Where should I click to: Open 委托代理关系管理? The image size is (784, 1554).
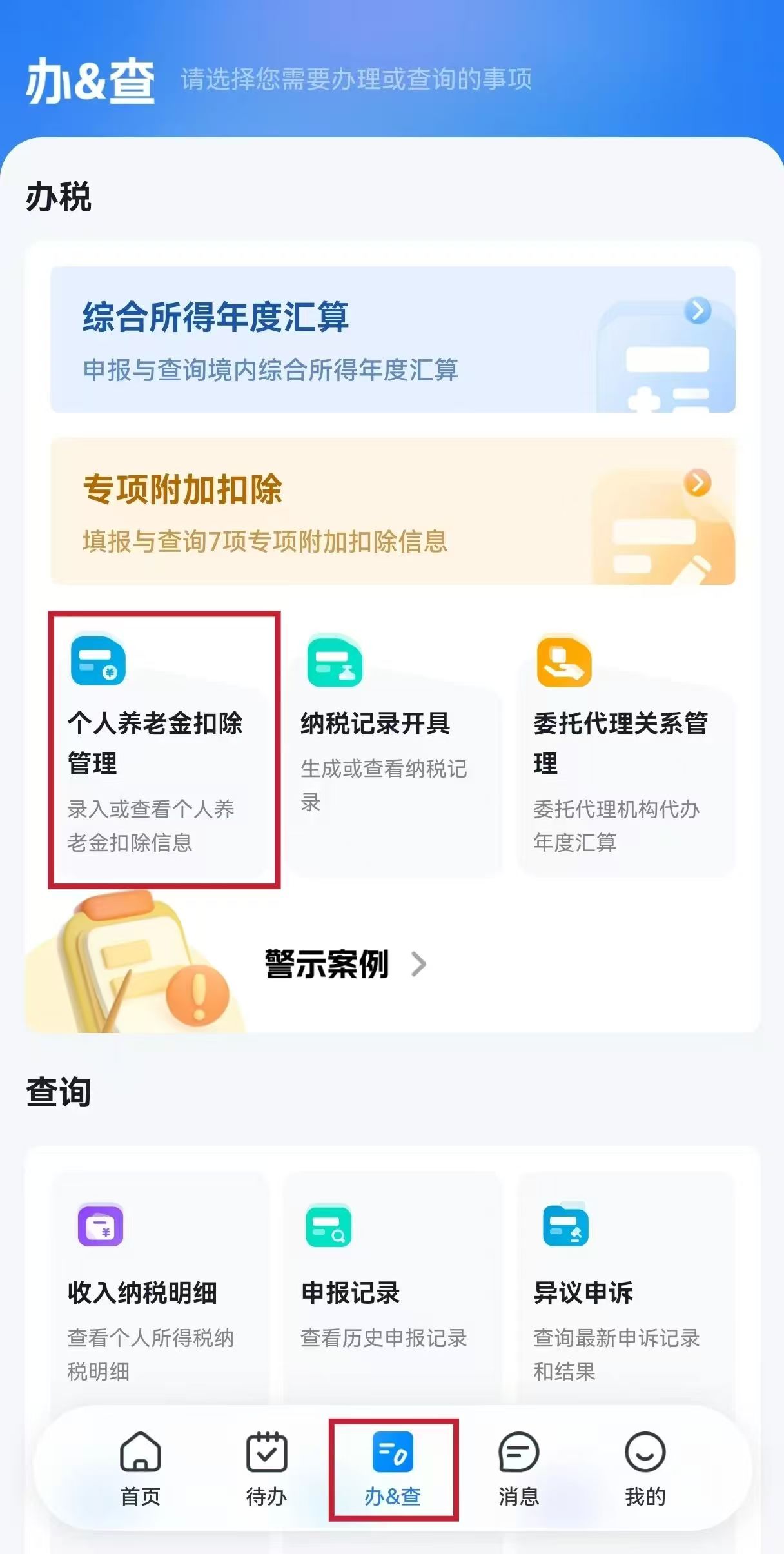pyautogui.click(x=625, y=748)
